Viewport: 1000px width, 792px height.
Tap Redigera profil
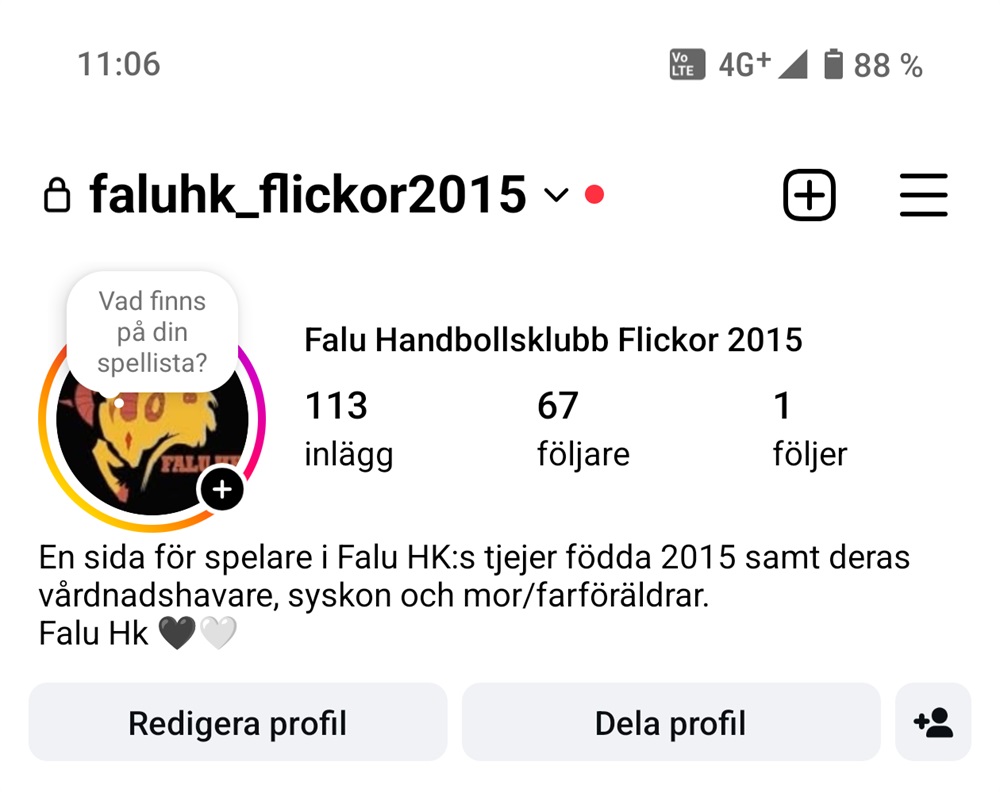click(237, 723)
